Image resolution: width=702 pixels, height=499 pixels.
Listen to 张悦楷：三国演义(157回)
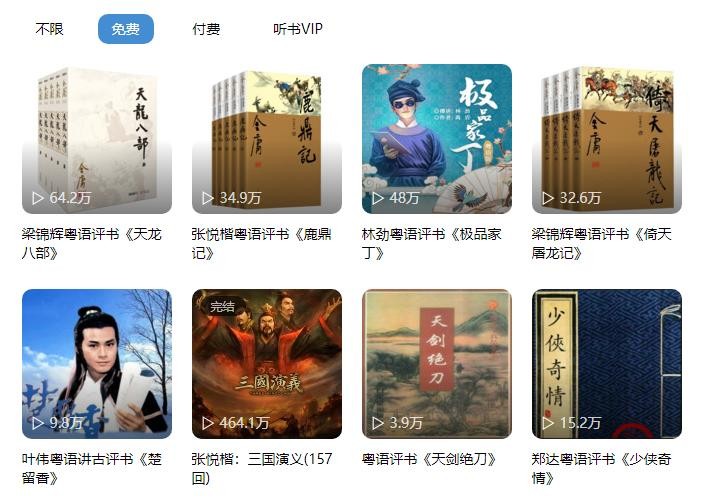tap(267, 364)
